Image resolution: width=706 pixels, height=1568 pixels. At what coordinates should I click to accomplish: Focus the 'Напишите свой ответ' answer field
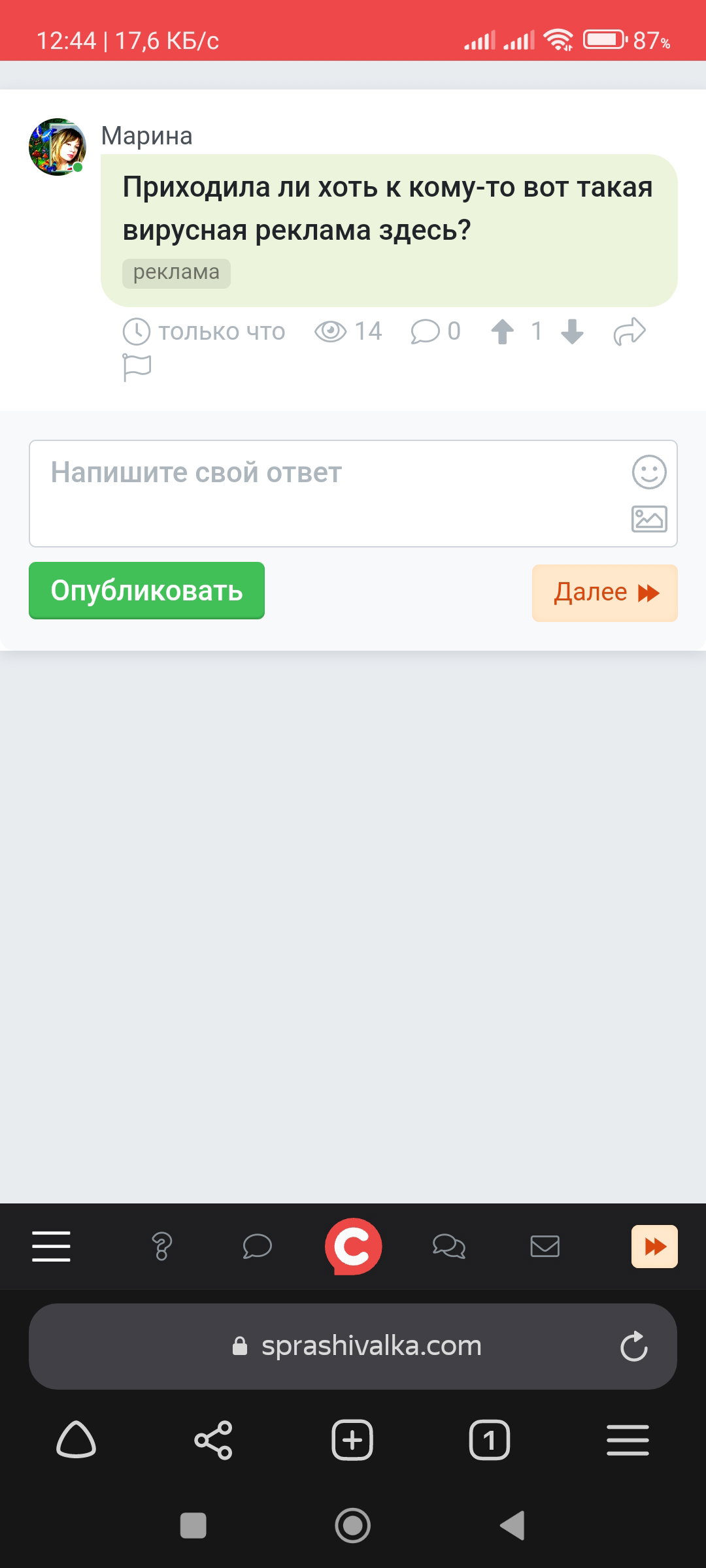click(353, 493)
